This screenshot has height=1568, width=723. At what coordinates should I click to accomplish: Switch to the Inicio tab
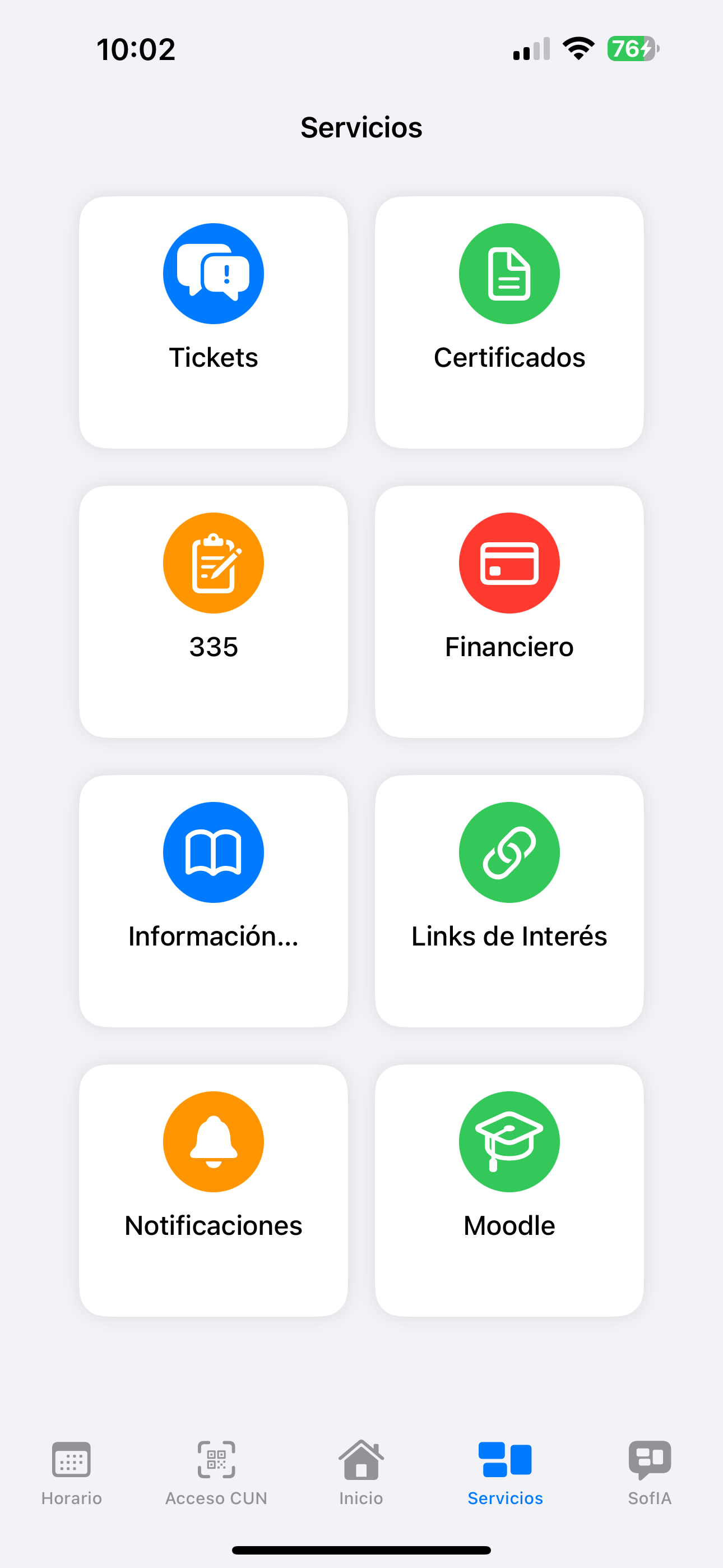(x=361, y=1472)
